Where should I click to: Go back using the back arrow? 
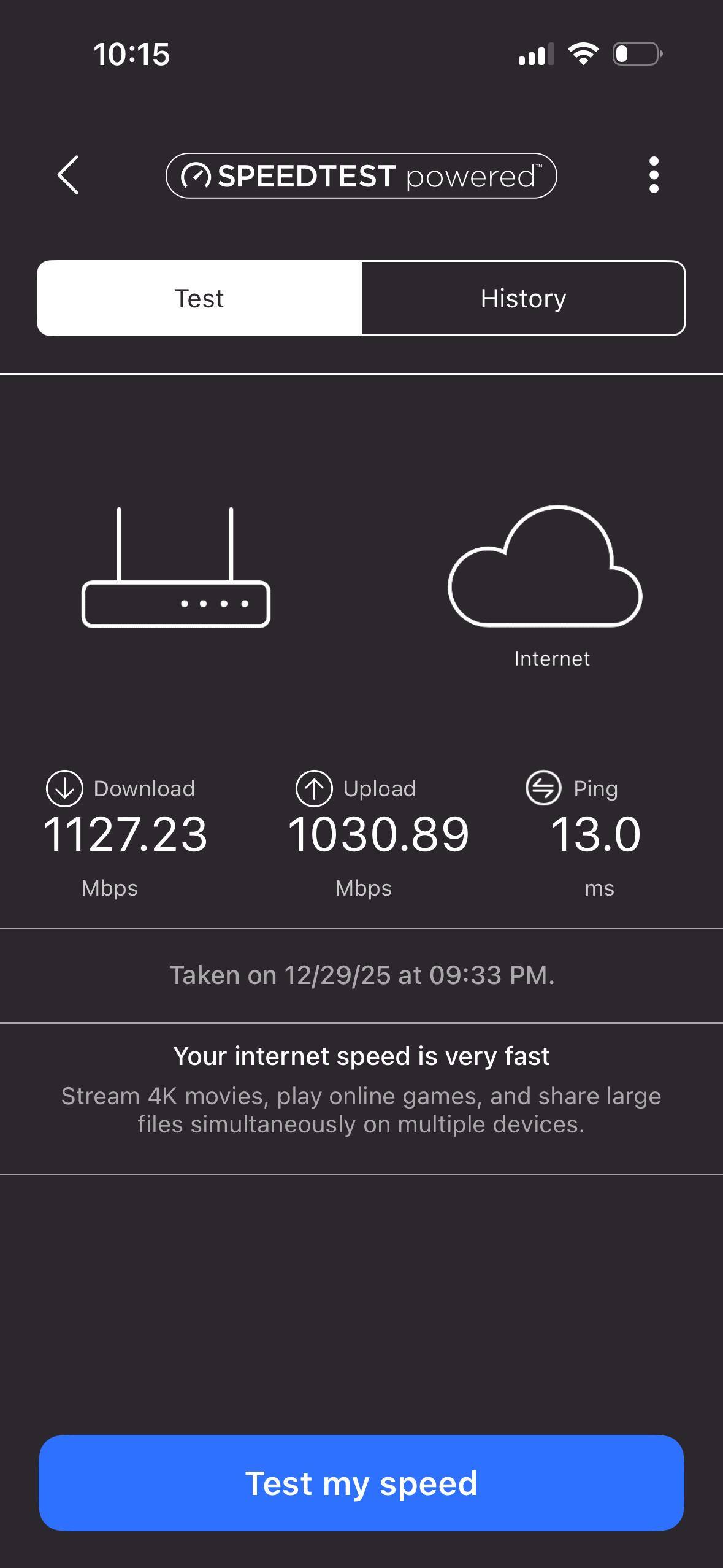(x=68, y=175)
